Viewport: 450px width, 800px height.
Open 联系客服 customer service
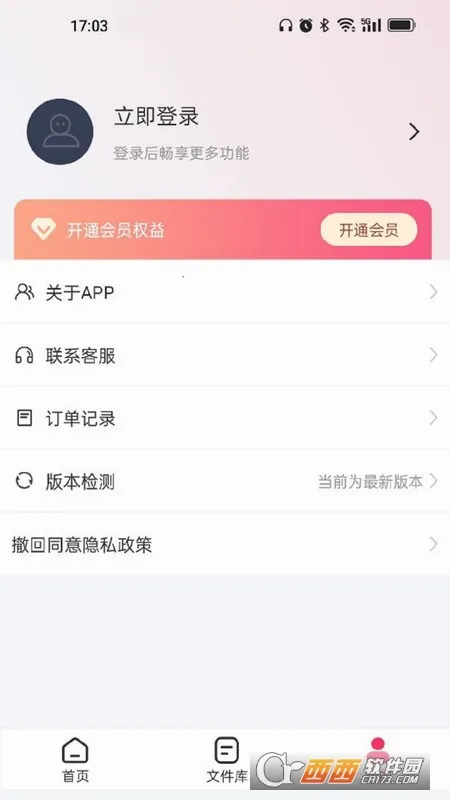(225, 355)
